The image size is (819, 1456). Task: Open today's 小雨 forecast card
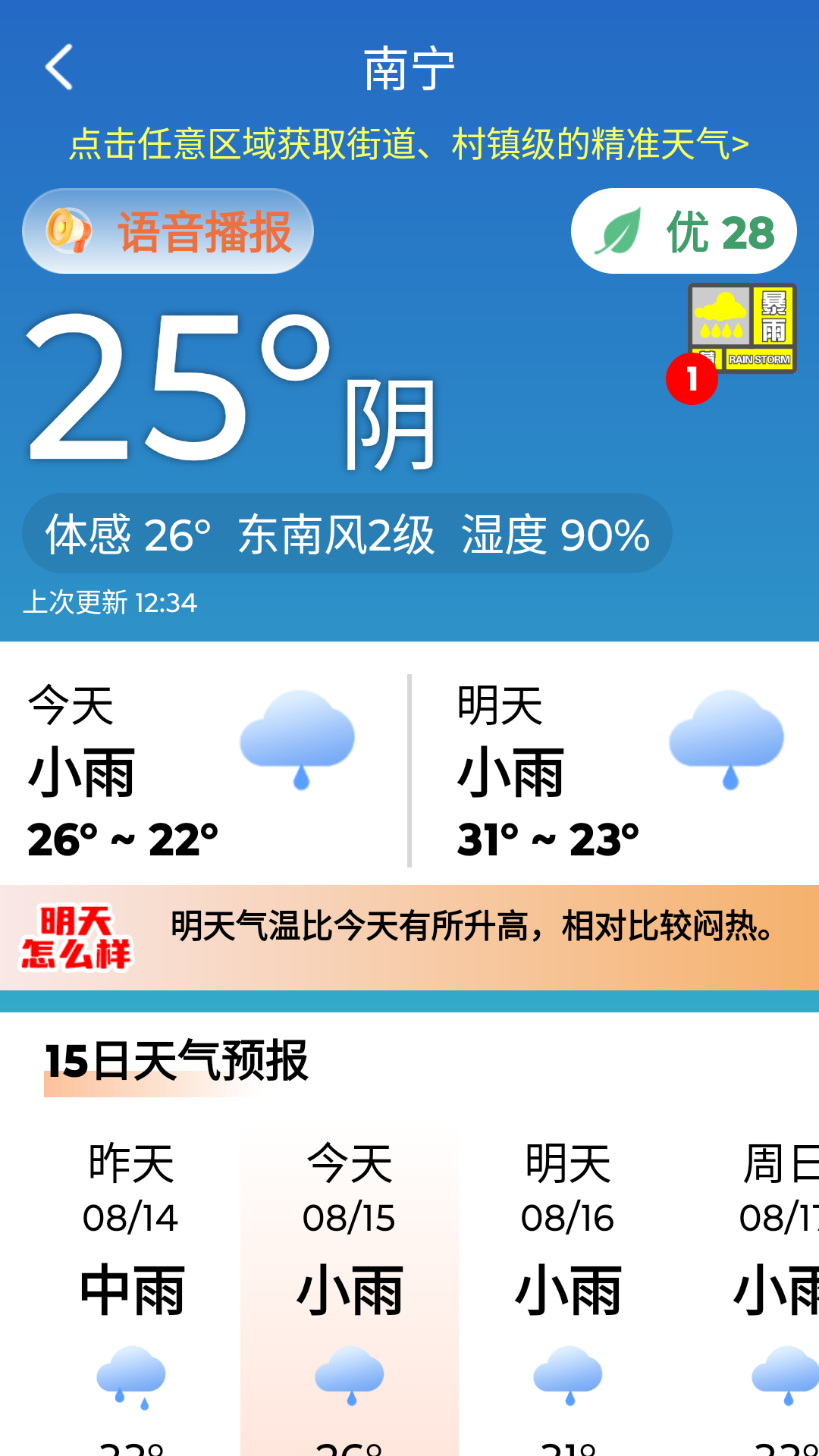pyautogui.click(x=203, y=770)
